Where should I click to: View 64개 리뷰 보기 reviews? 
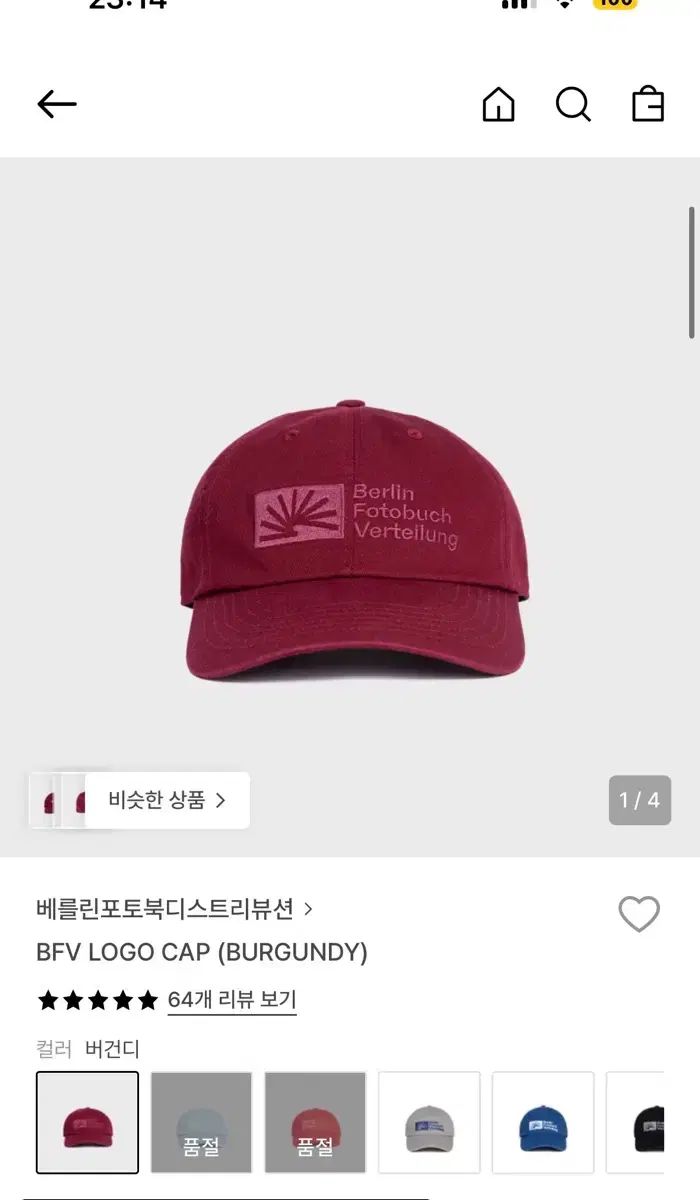pyautogui.click(x=232, y=1000)
